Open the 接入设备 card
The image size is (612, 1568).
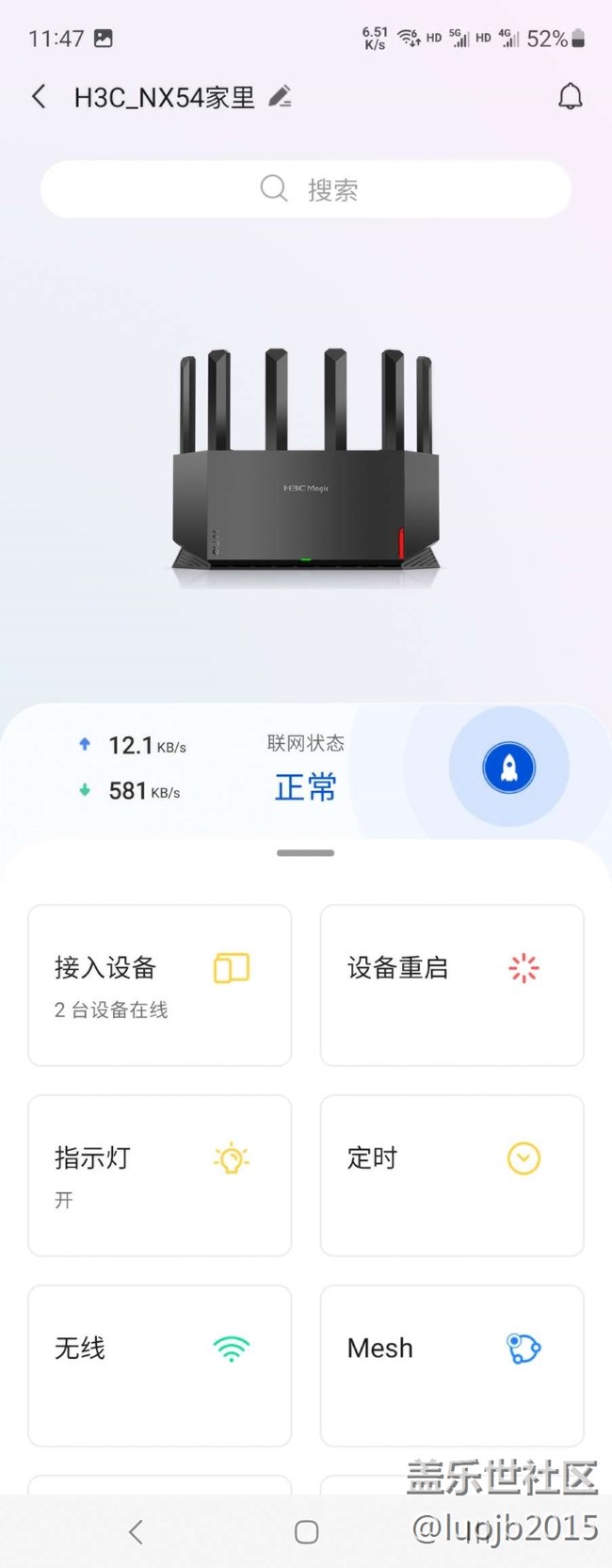coord(160,985)
